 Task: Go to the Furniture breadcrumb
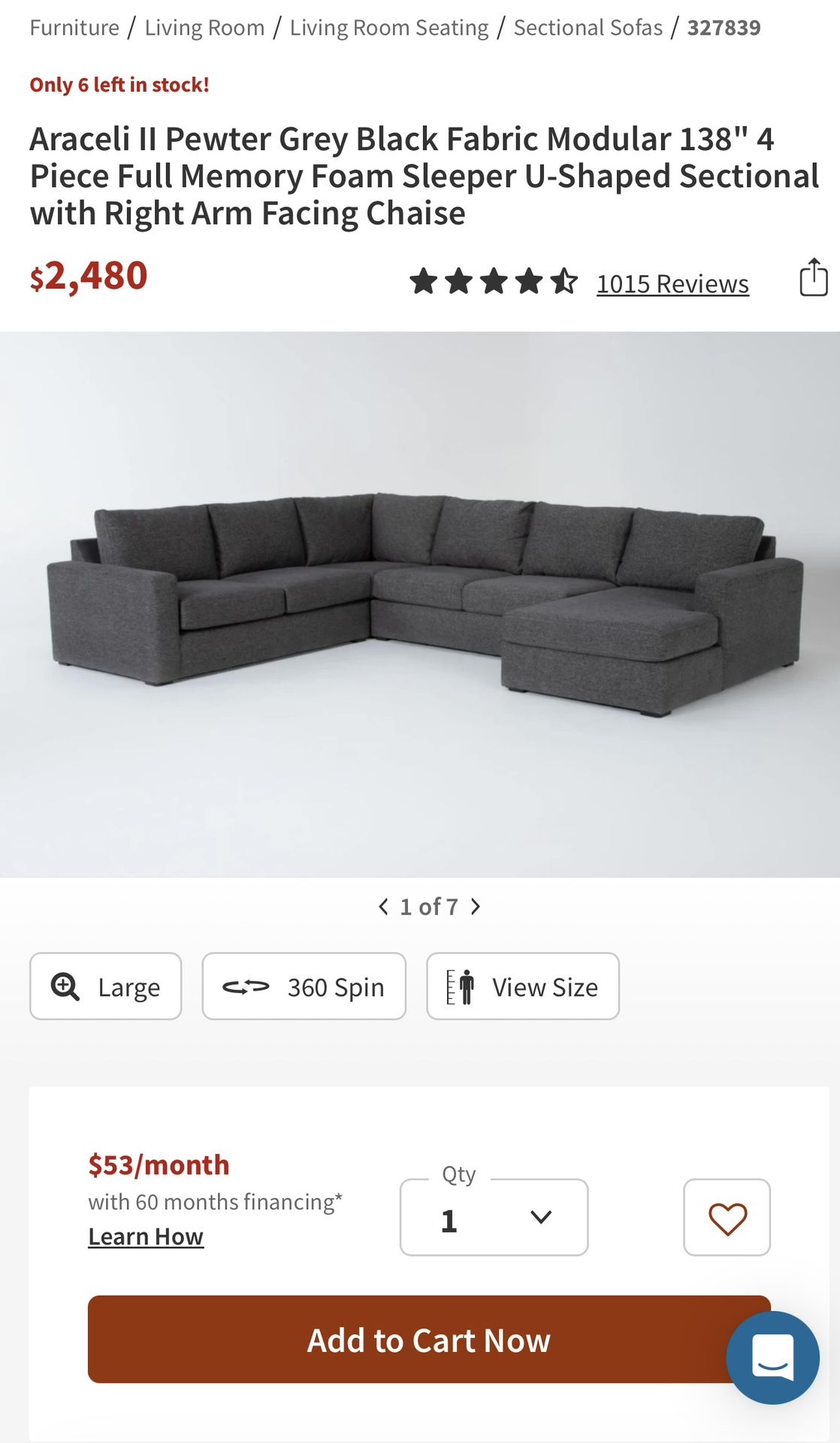pos(74,28)
